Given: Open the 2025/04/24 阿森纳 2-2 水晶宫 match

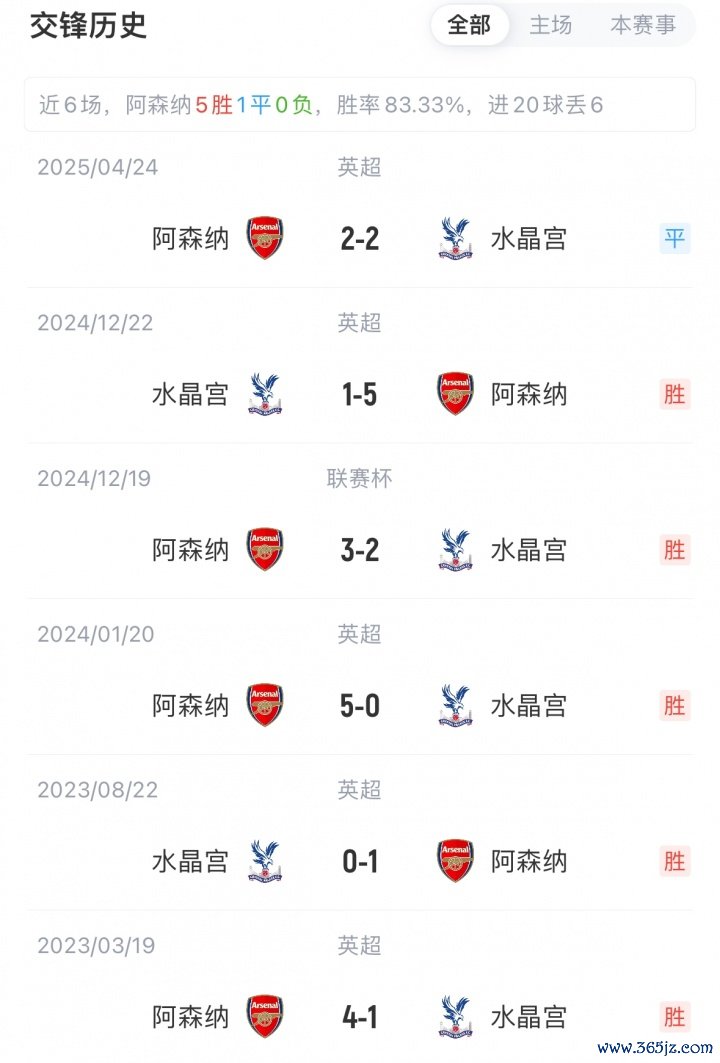Looking at the screenshot, I should (360, 239).
